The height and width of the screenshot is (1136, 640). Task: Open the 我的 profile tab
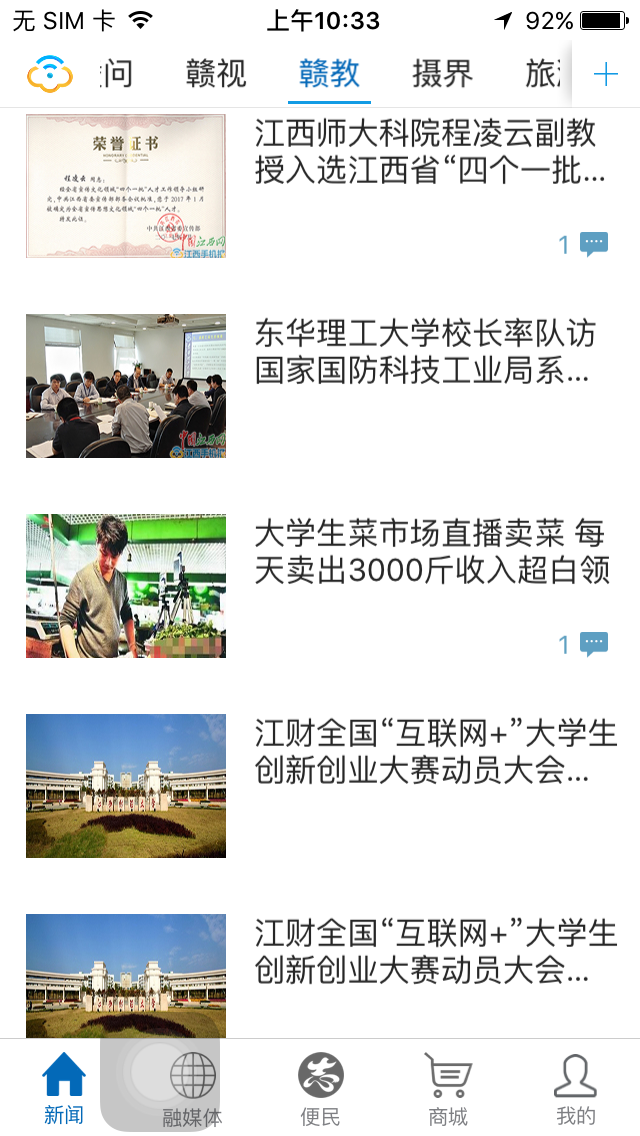[x=575, y=1090]
